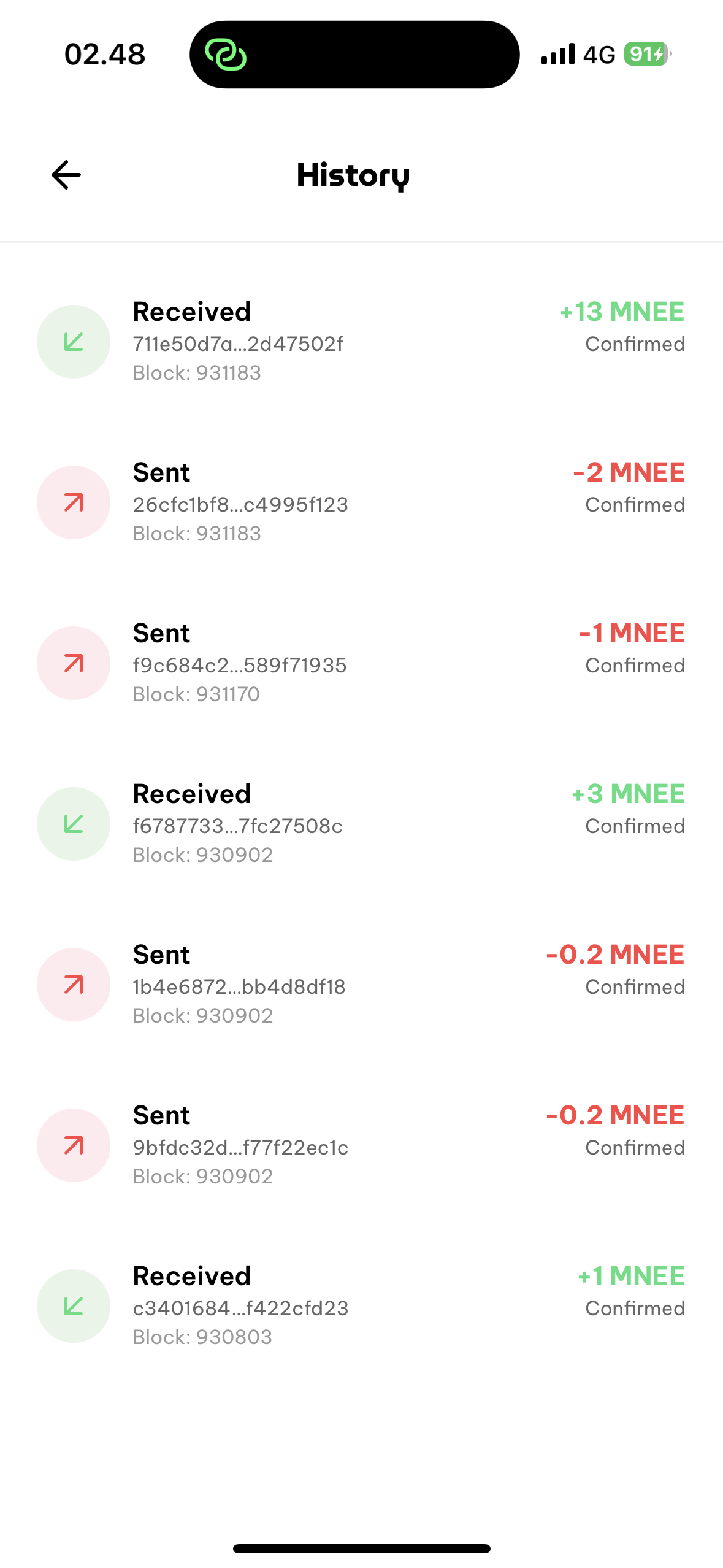Open the -1 MNEE sent transaction
This screenshot has width=723, height=1568.
(361, 663)
